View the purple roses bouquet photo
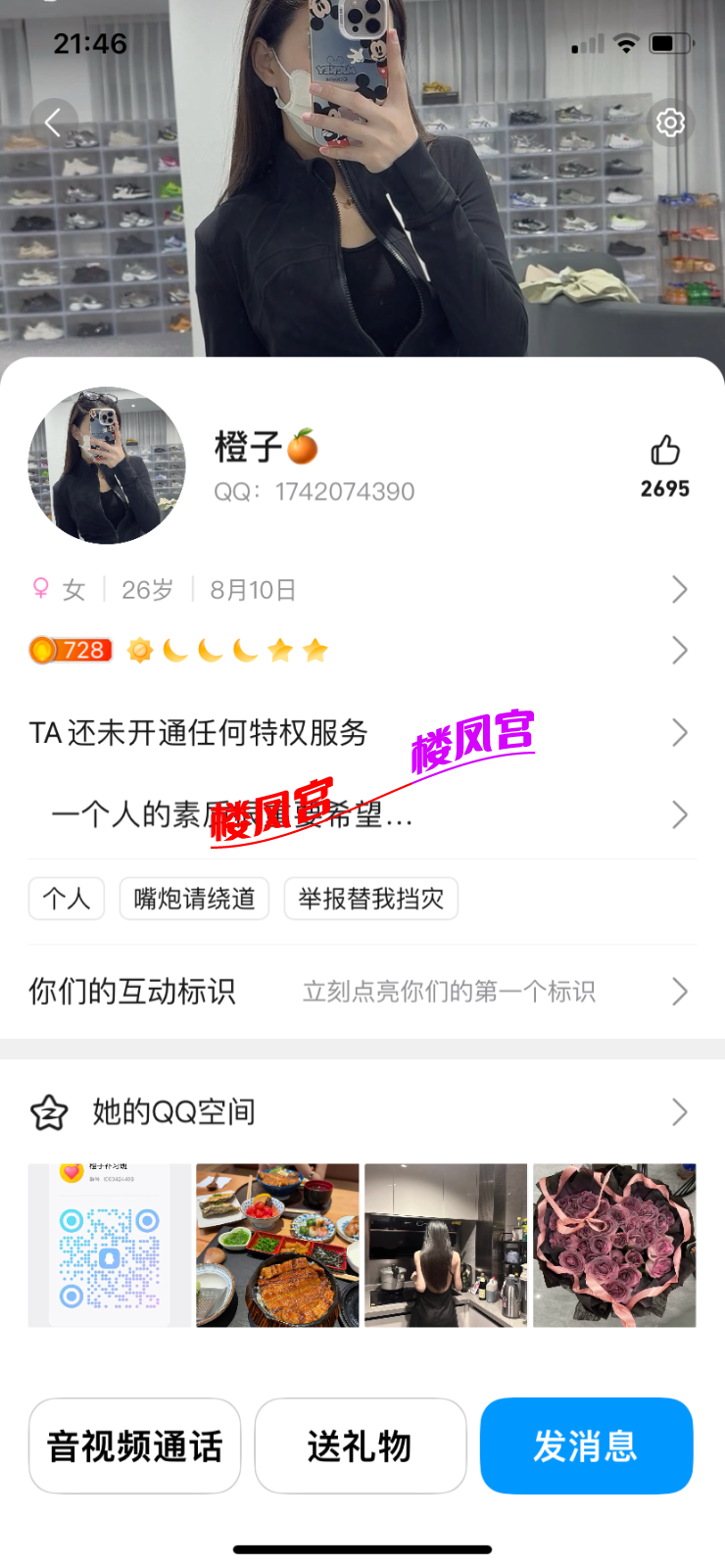 [614, 1246]
